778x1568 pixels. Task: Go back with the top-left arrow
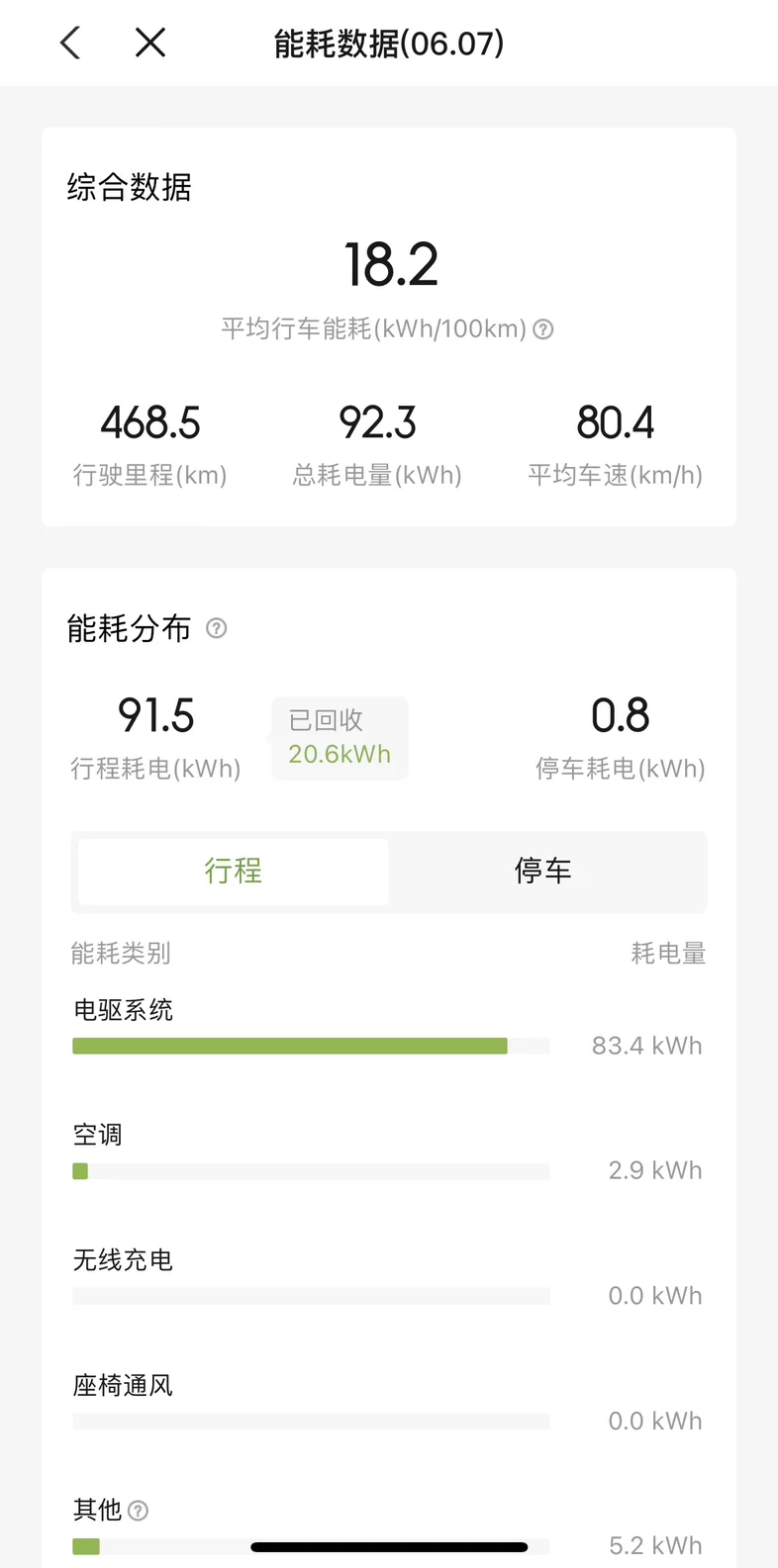(70, 43)
